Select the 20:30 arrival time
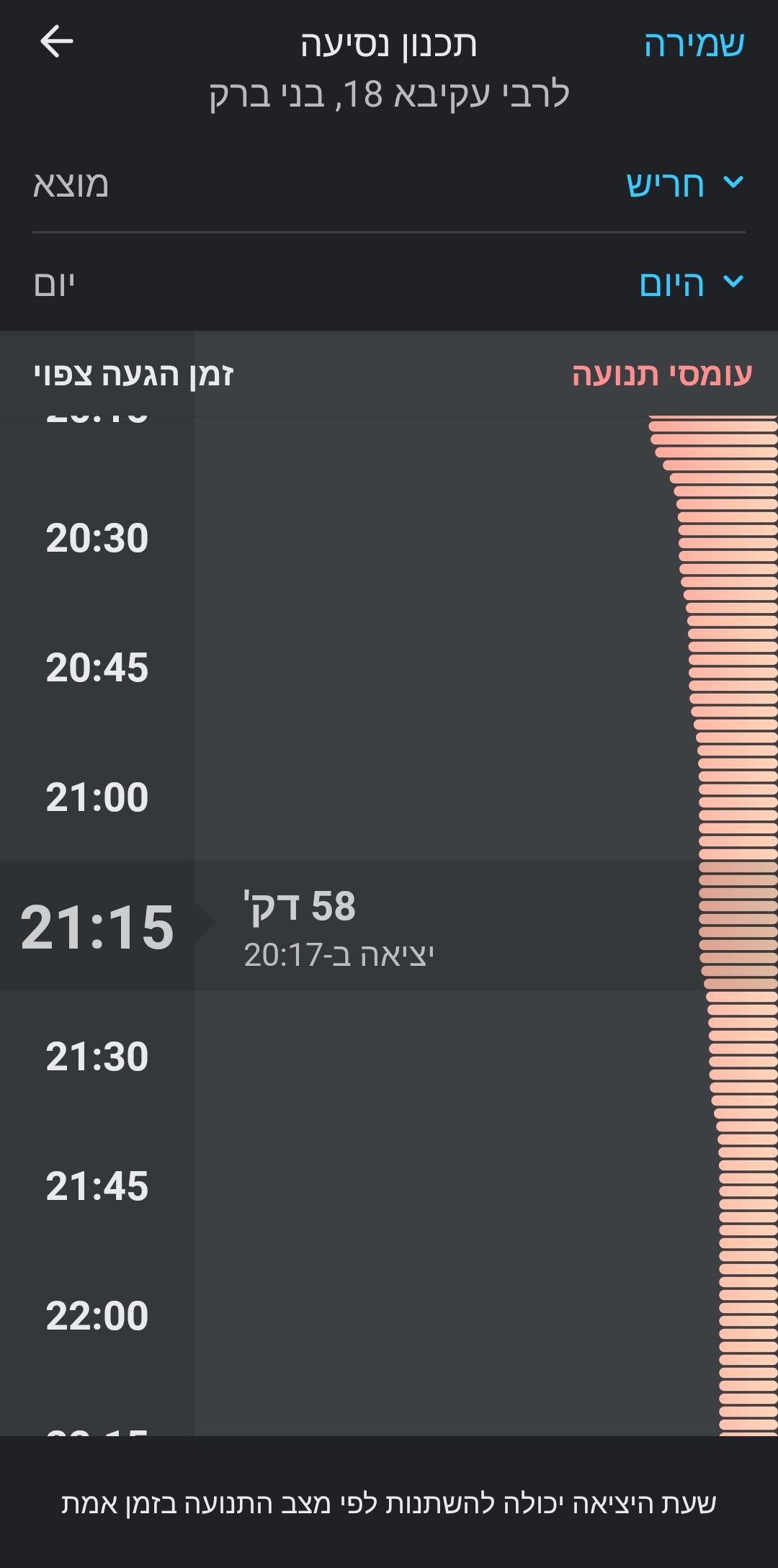This screenshot has height=1568, width=778. click(97, 538)
